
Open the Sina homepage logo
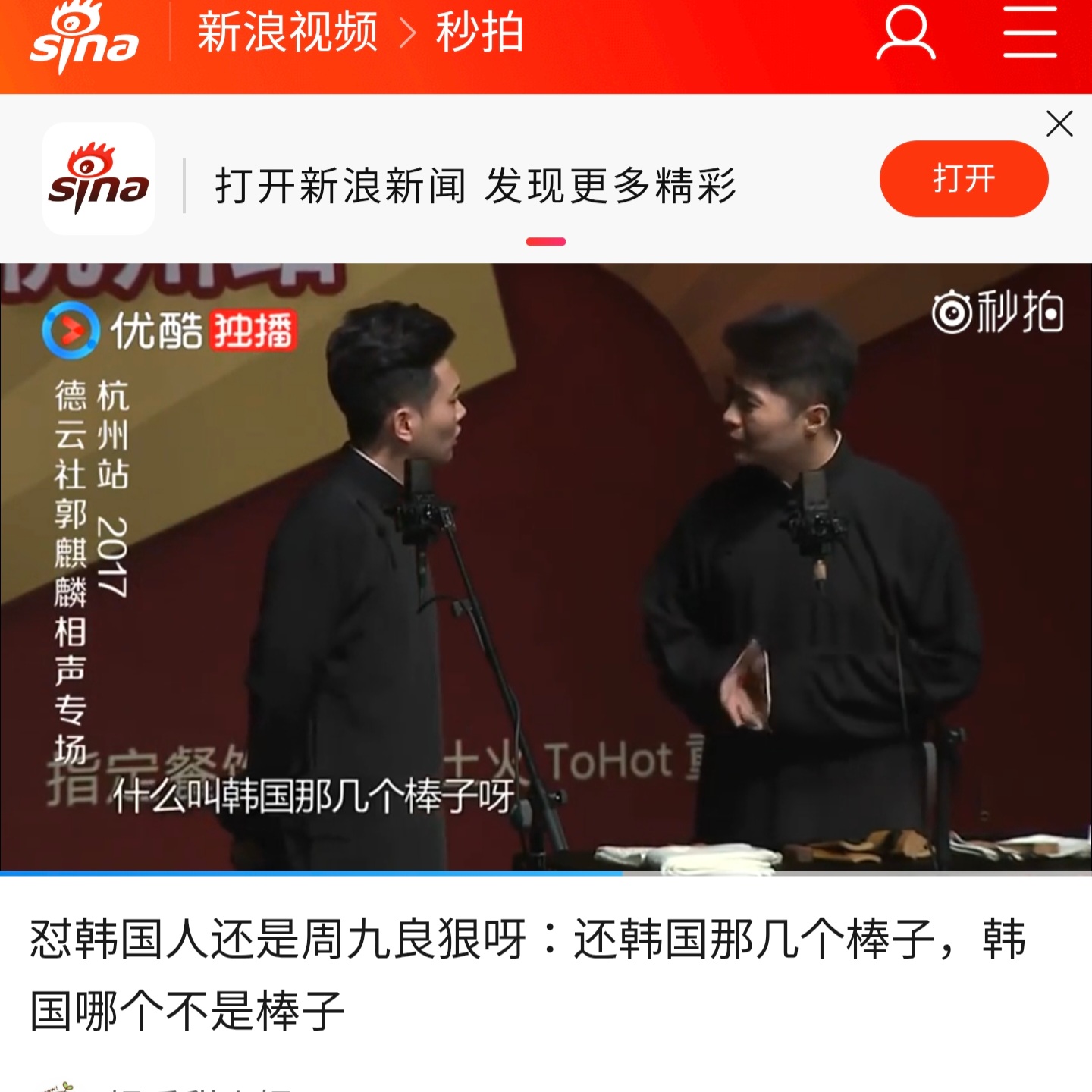pos(84,38)
